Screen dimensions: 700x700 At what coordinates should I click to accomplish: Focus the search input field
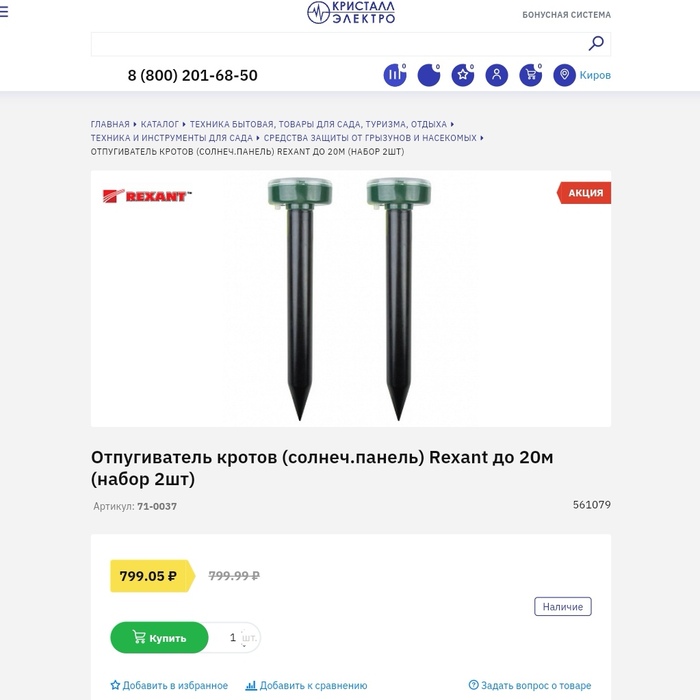(x=335, y=44)
